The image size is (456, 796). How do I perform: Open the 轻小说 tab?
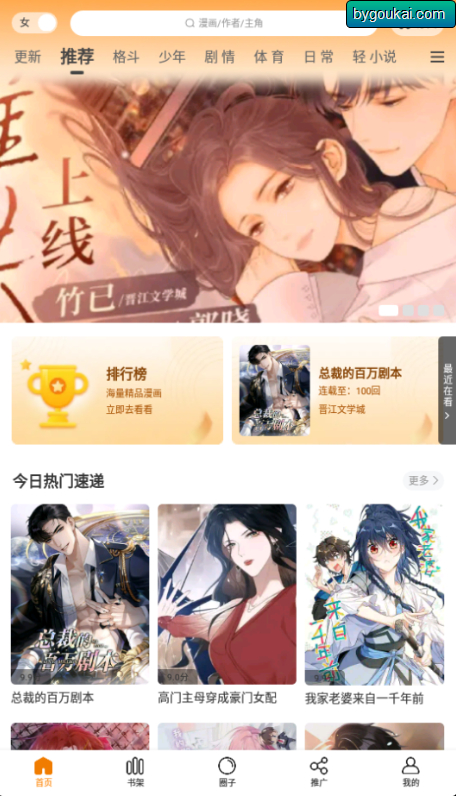pyautogui.click(x=374, y=57)
